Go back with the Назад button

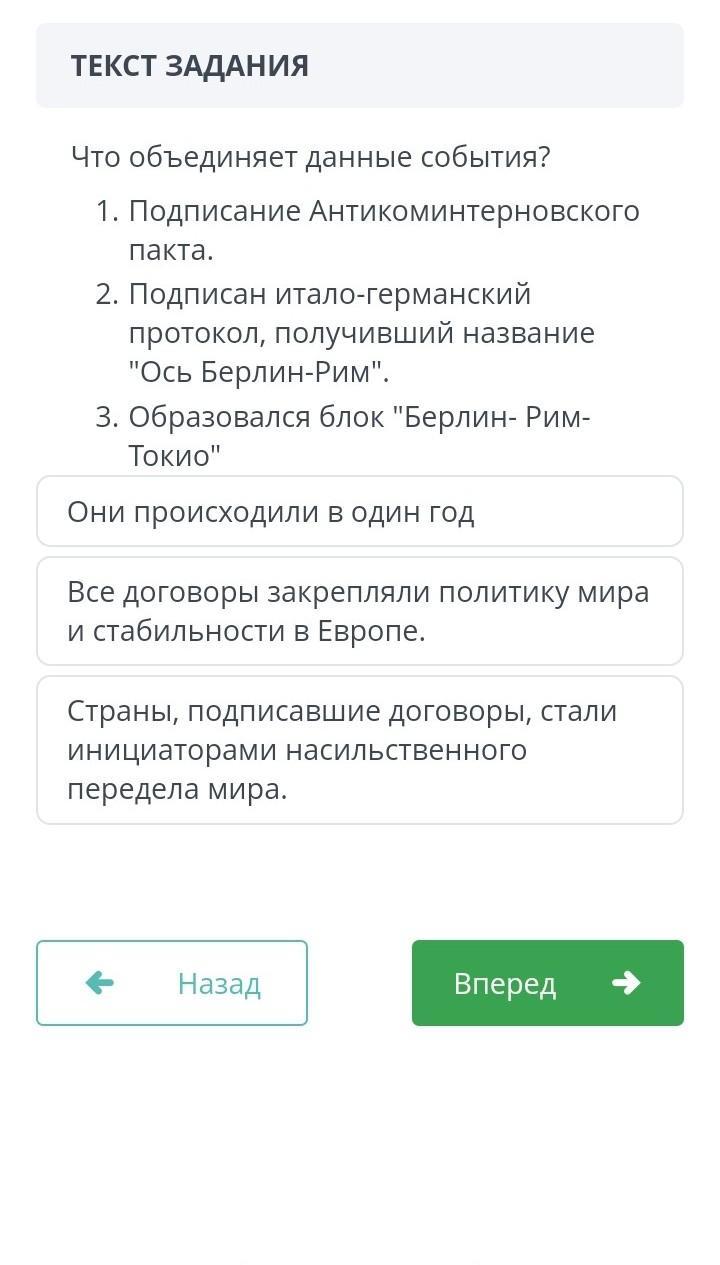click(172, 983)
